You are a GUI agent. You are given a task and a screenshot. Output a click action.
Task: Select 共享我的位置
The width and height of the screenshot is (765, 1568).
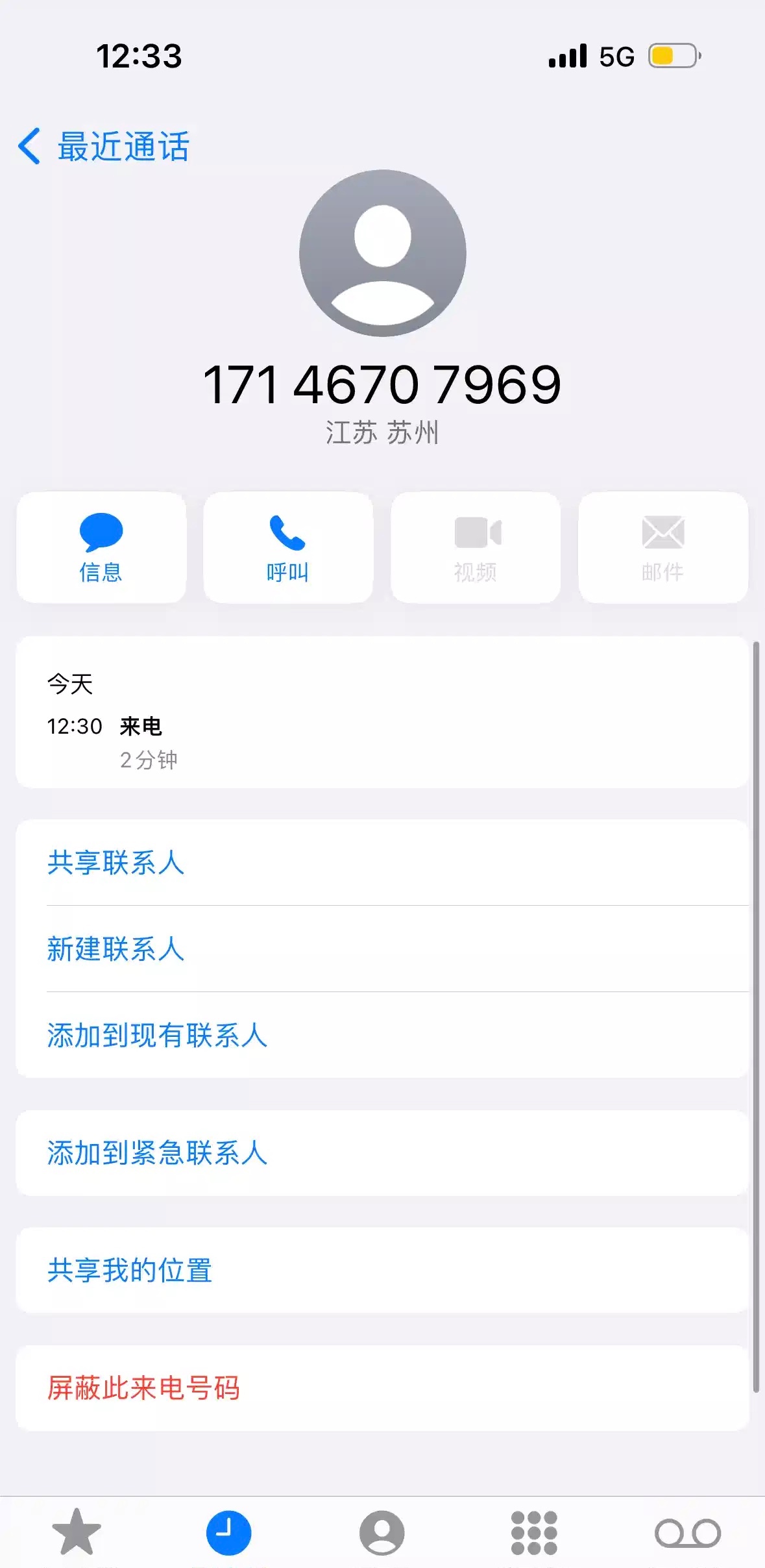[x=130, y=1271]
